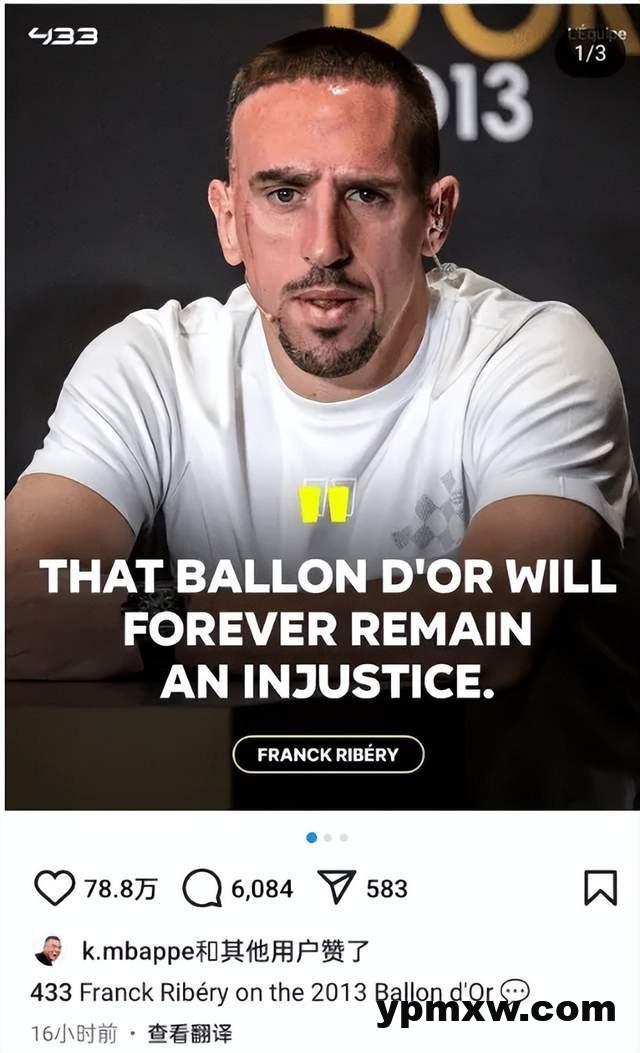Open the comments on this post
Screen dimensions: 640x1053
(x=203, y=888)
